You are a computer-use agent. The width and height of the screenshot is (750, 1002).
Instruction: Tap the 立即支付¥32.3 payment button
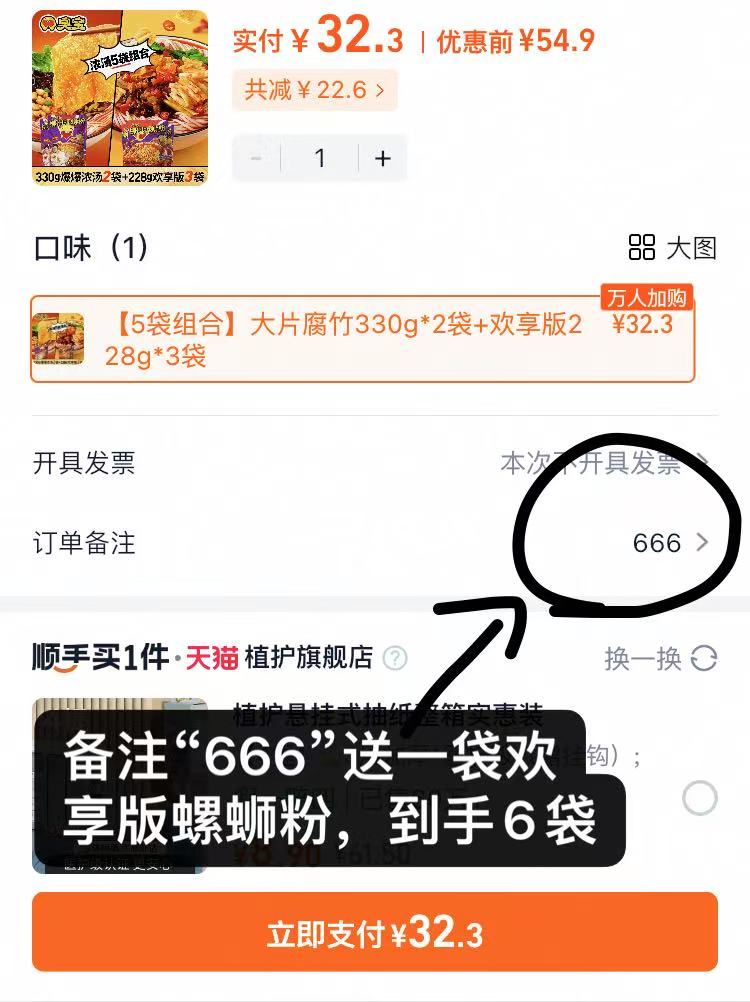point(375,933)
